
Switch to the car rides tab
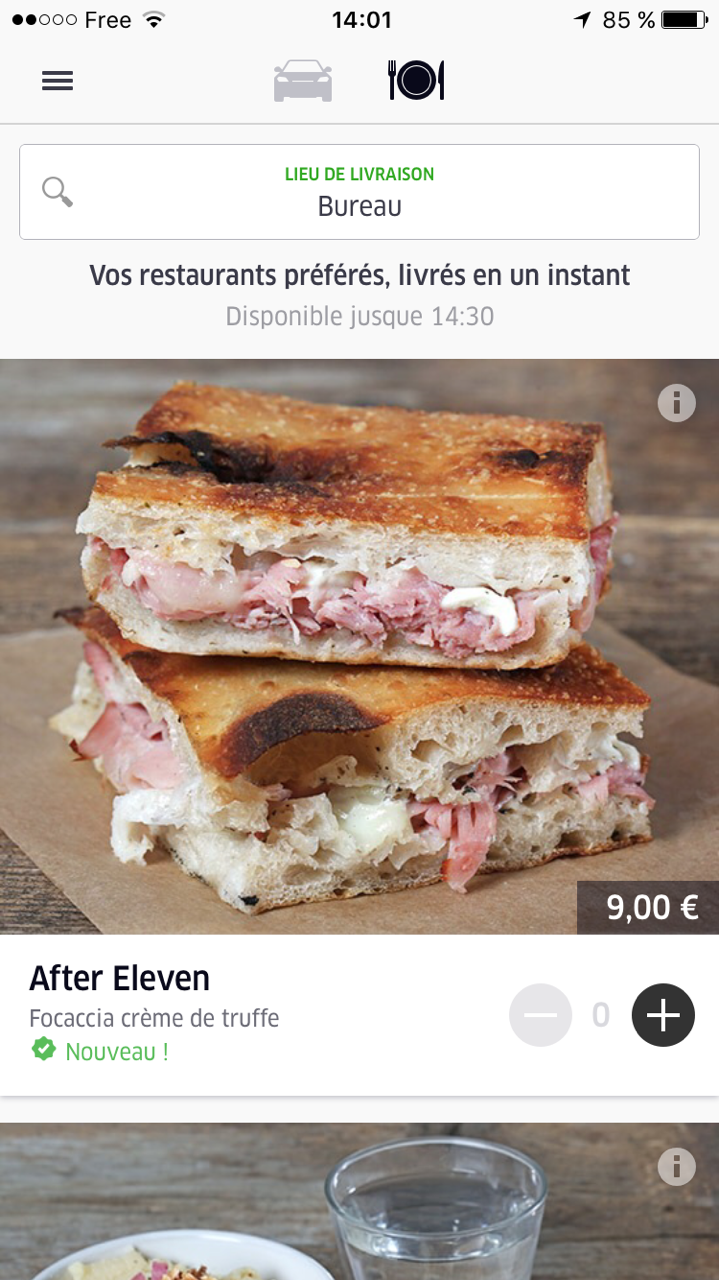coord(302,81)
